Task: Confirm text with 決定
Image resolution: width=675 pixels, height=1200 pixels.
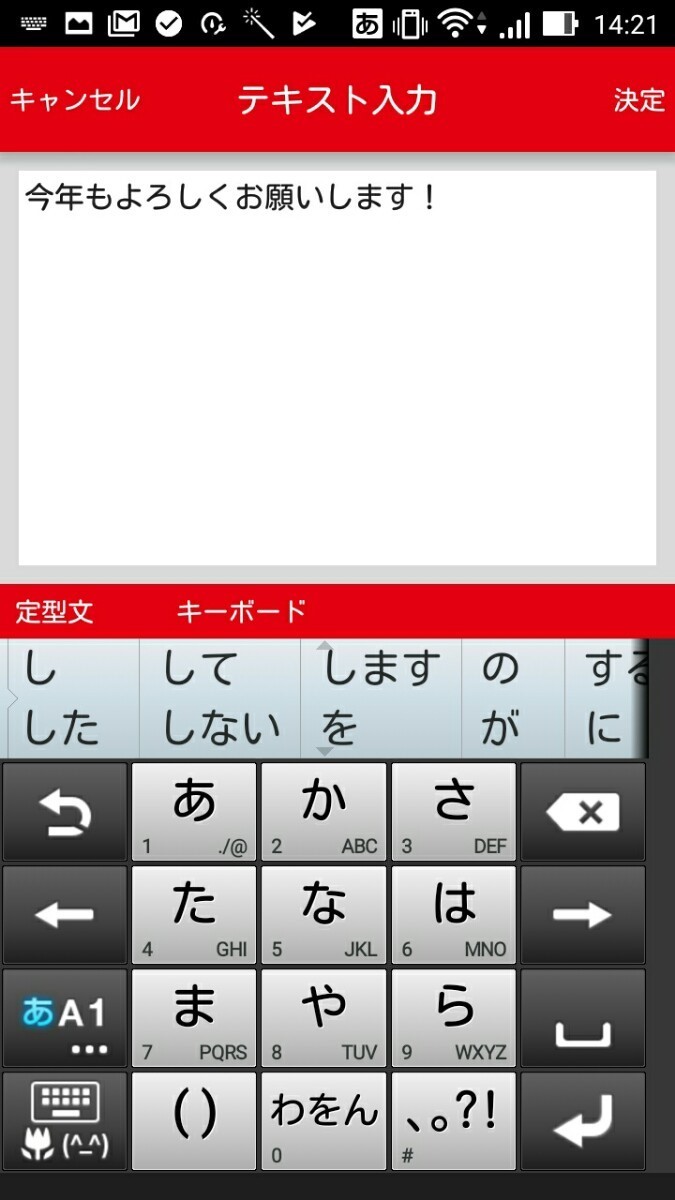Action: [x=639, y=100]
